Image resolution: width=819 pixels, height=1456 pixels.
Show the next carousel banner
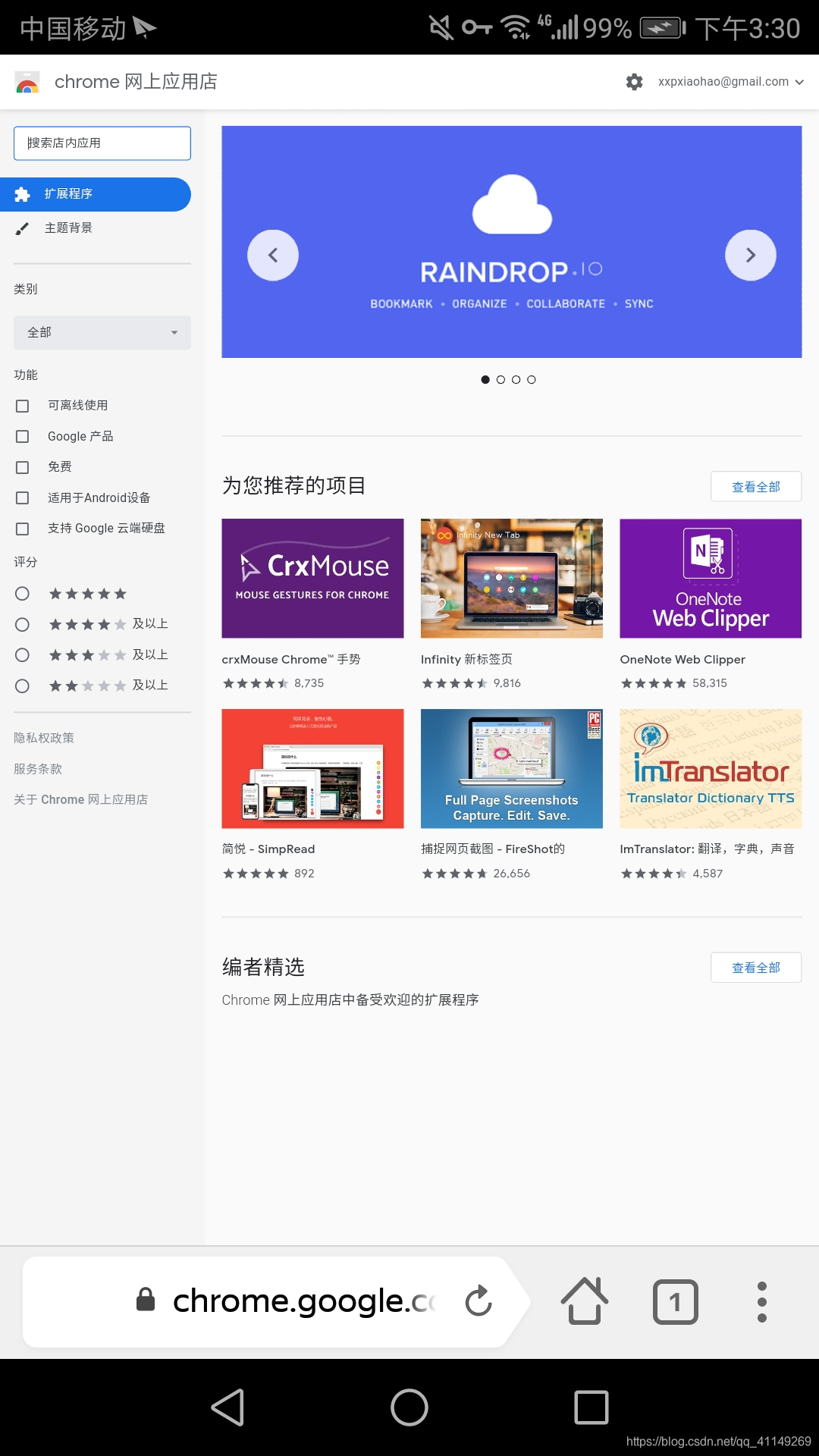click(x=751, y=256)
